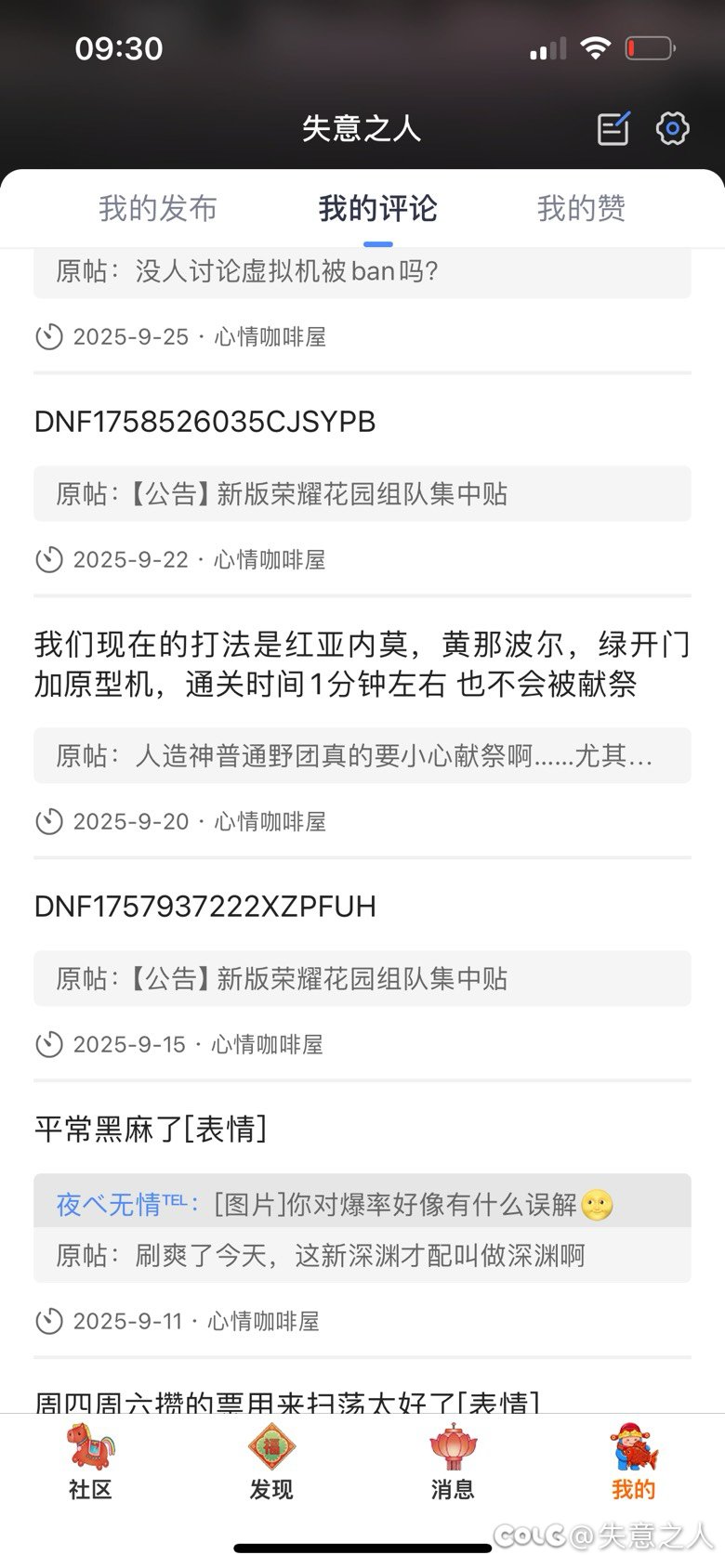Tap the clock icon beside 2025-9-25 timestamp
This screenshot has height=1568, width=725.
(48, 336)
